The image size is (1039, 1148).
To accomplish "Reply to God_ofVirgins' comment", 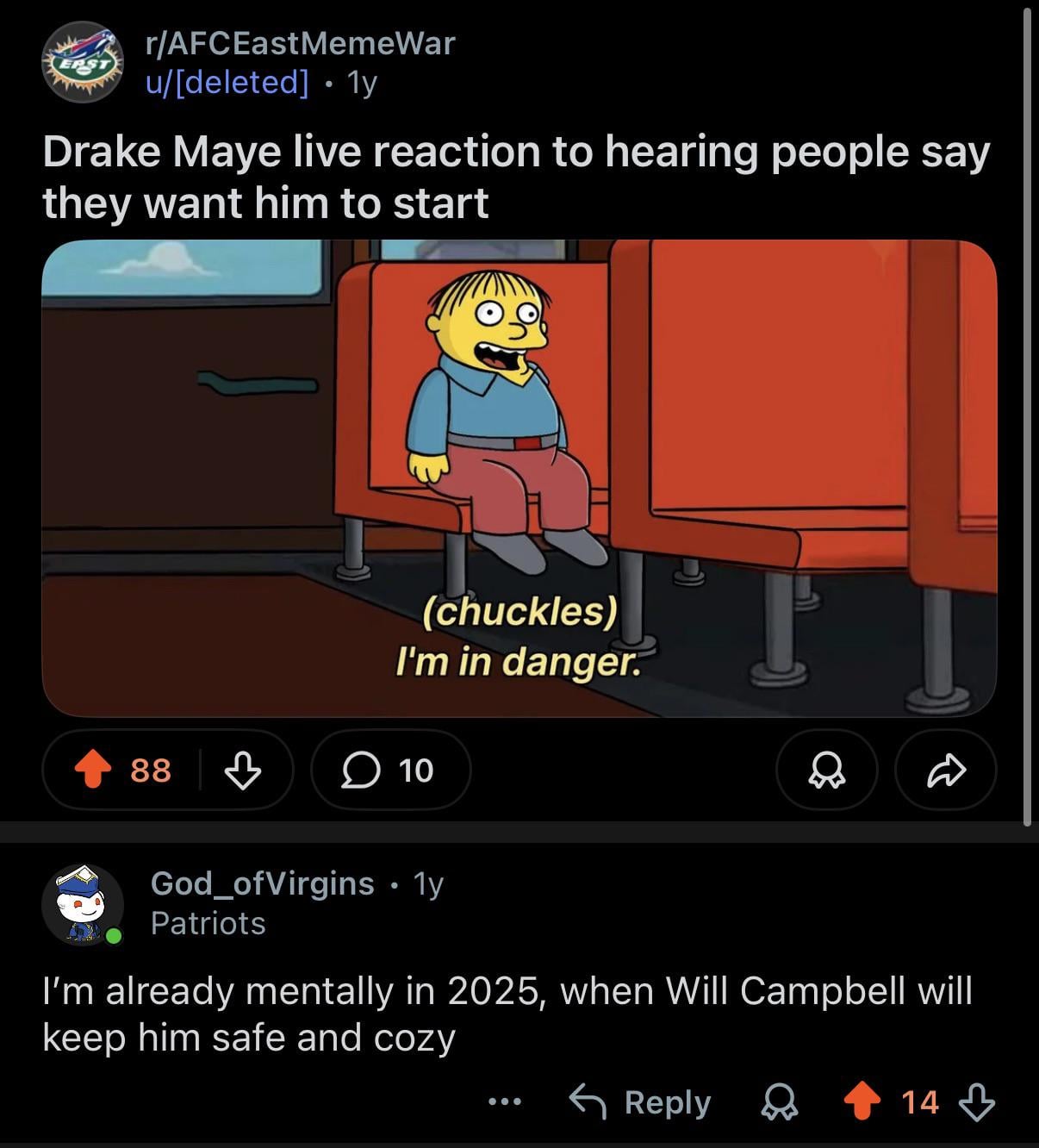I will click(x=641, y=1101).
